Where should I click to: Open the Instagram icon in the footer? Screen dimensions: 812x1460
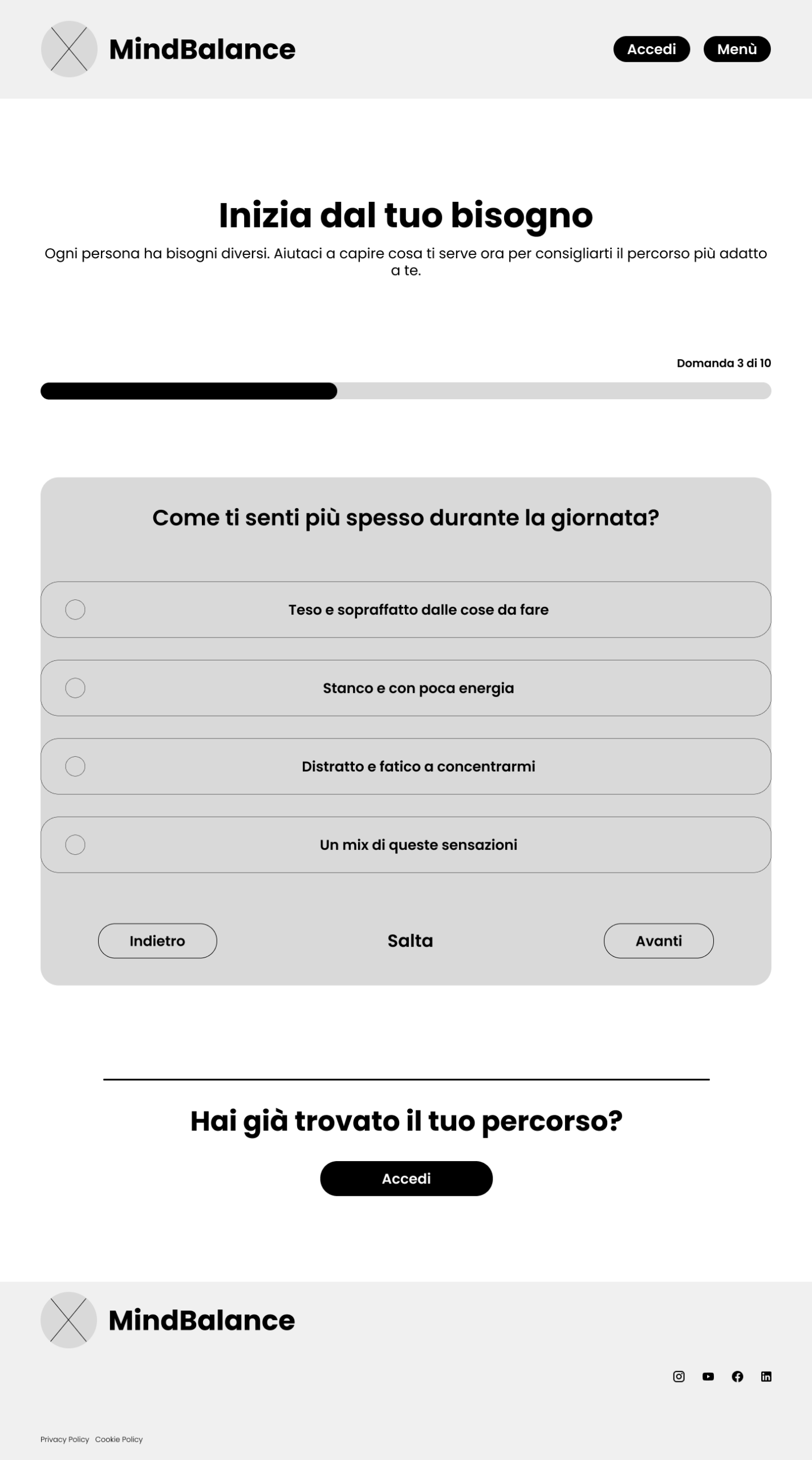pos(679,1377)
